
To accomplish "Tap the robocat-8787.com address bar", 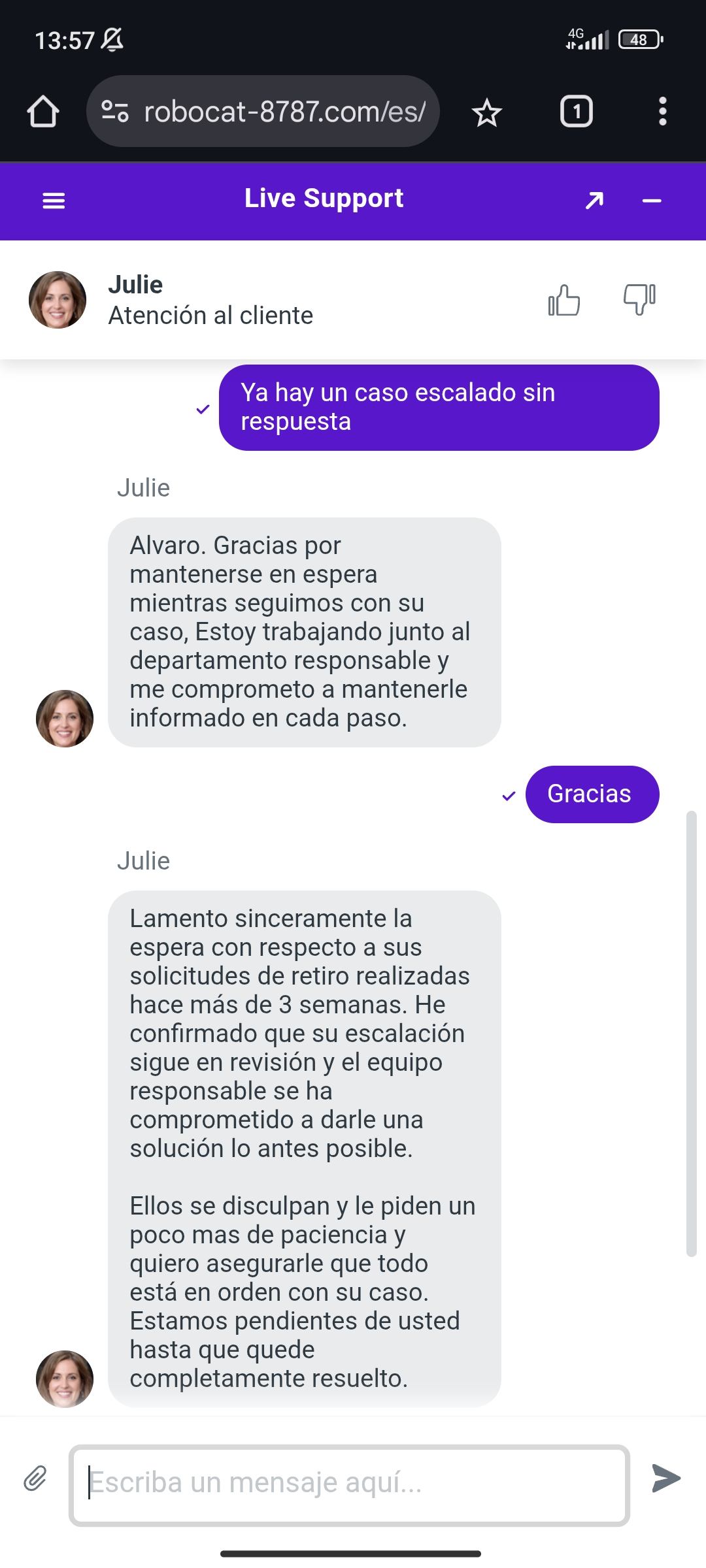I will [x=275, y=112].
